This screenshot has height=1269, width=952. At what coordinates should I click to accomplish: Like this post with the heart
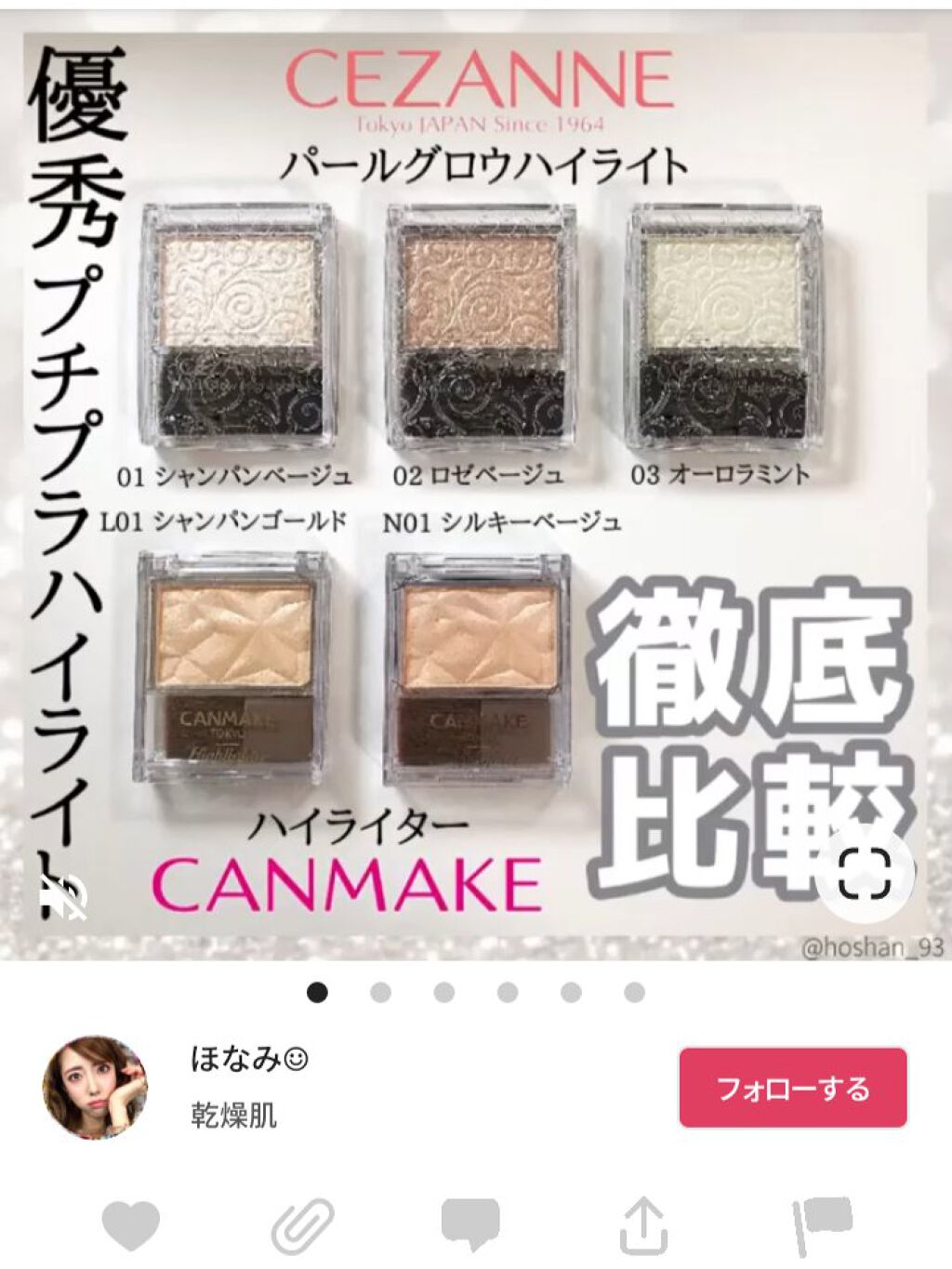[130, 1226]
